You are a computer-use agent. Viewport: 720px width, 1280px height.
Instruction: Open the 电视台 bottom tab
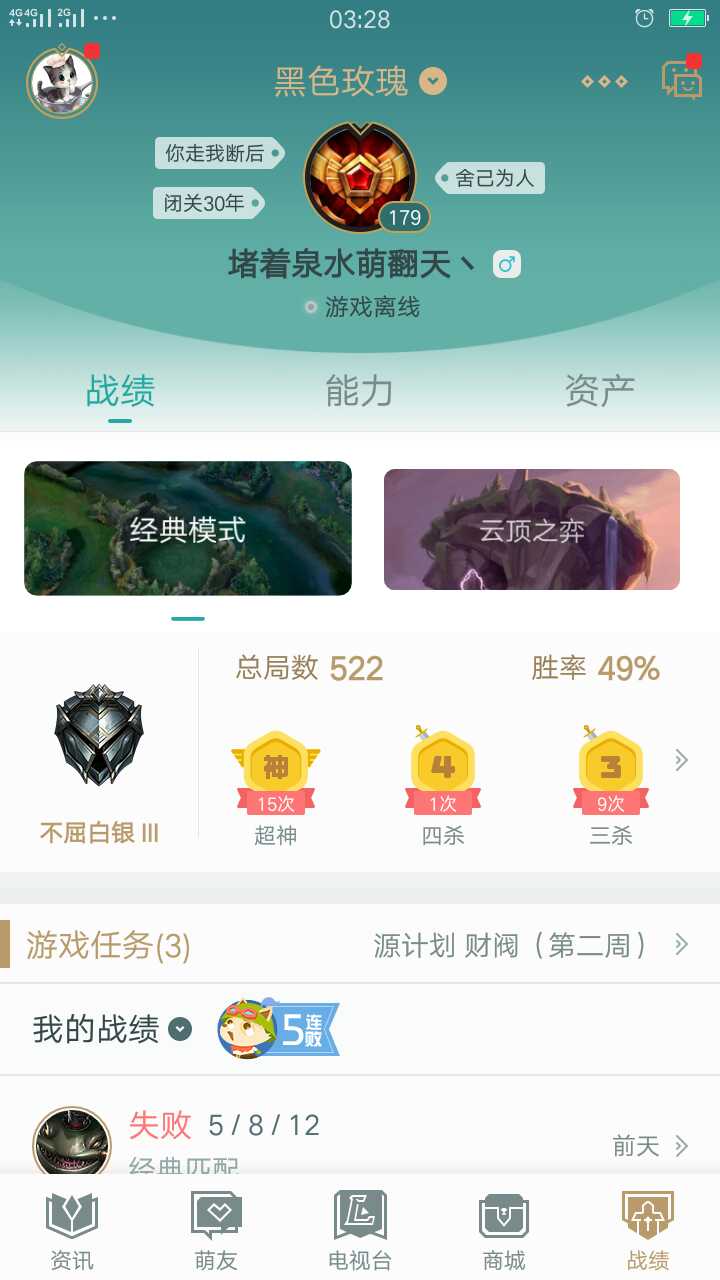pyautogui.click(x=360, y=1230)
